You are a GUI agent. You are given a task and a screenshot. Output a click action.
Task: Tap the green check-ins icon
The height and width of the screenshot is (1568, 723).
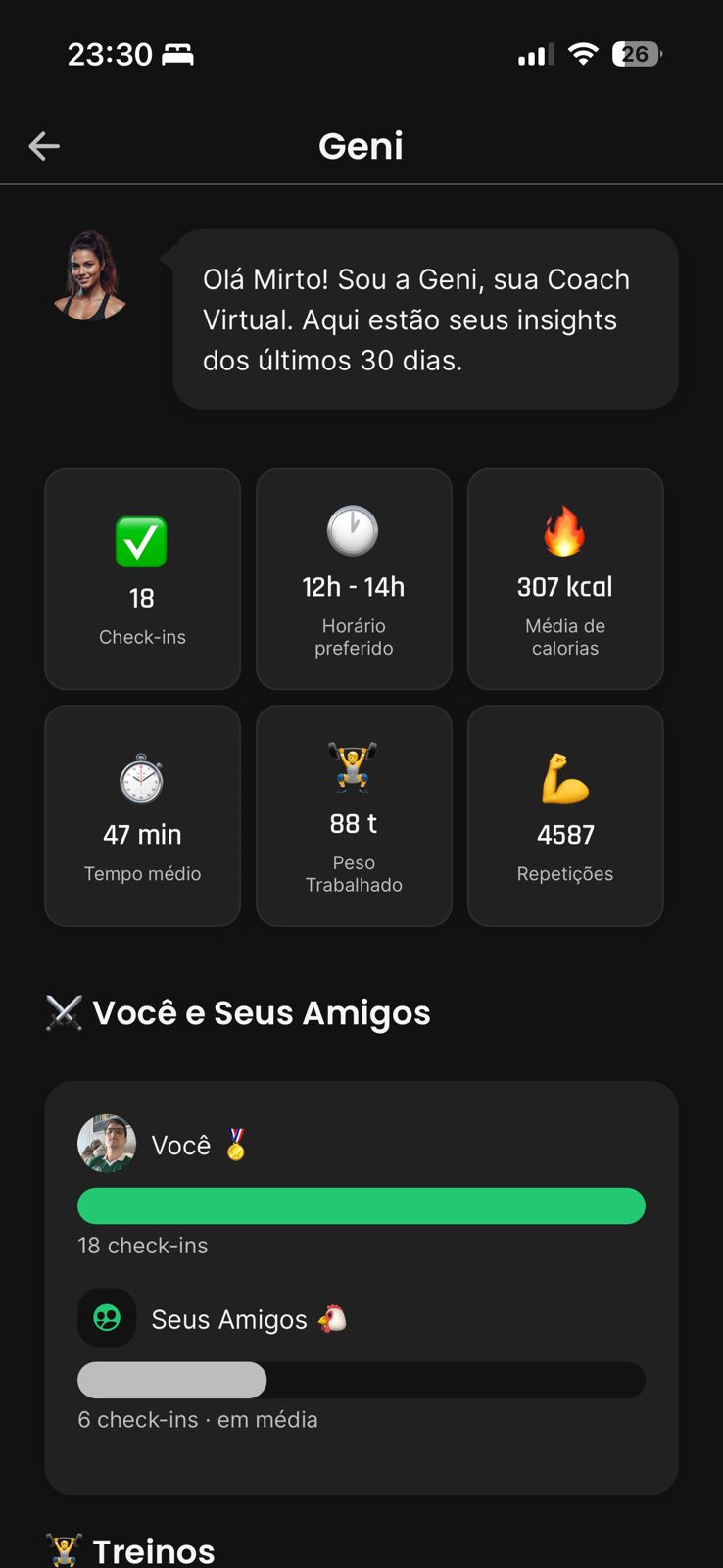click(x=141, y=542)
